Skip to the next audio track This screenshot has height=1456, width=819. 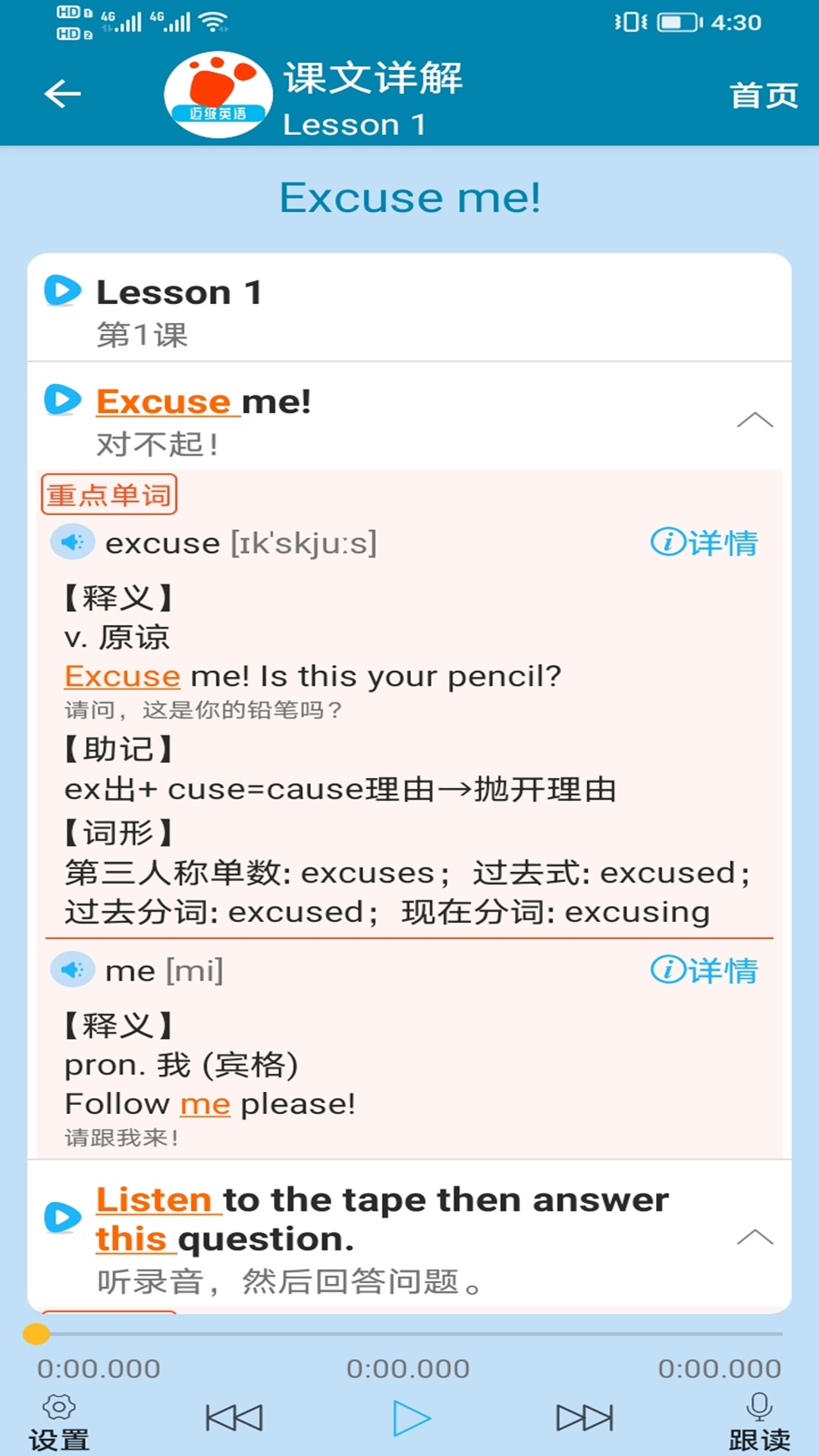click(x=584, y=1415)
